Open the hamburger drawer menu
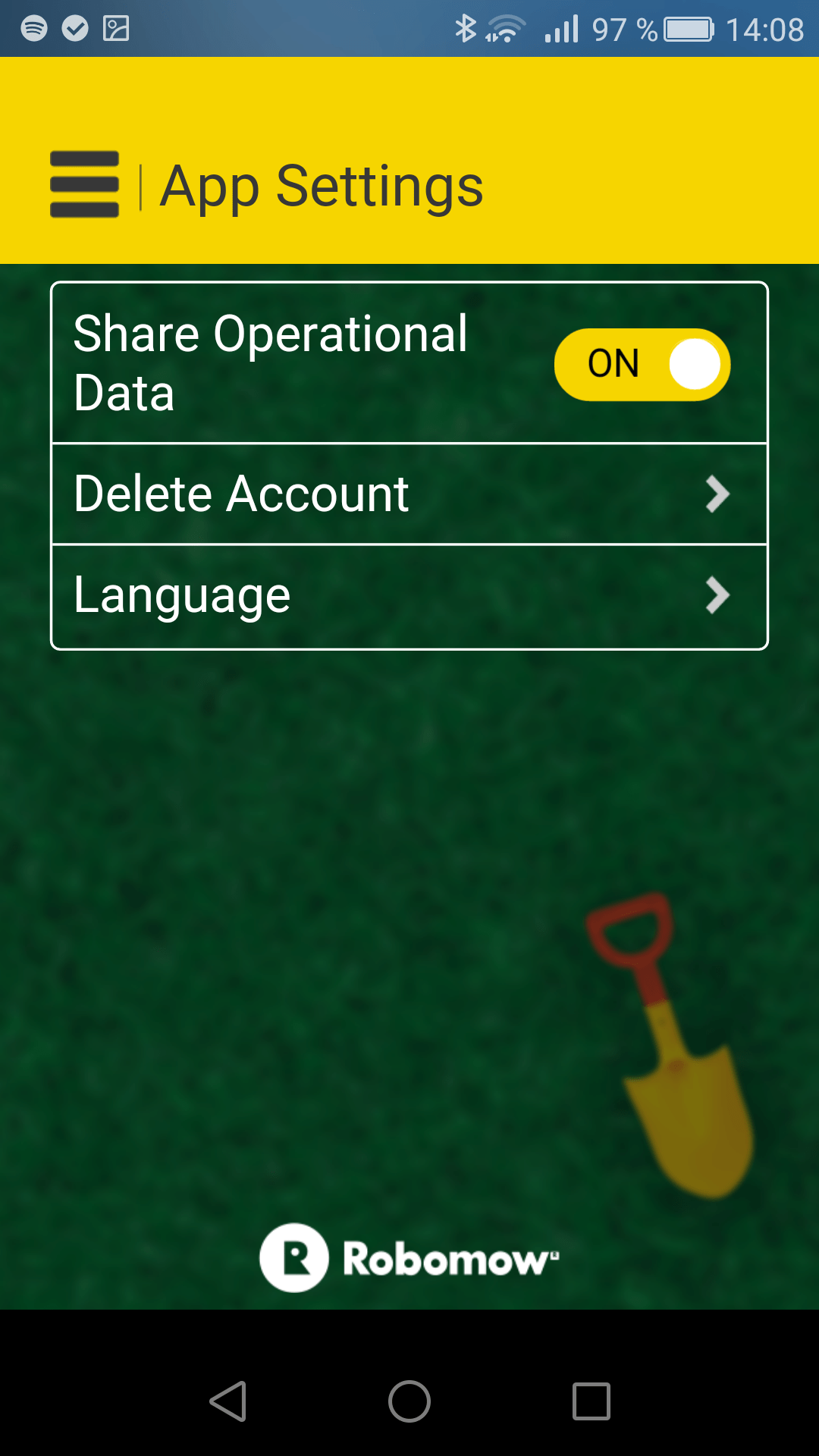The width and height of the screenshot is (819, 1456). (x=84, y=184)
